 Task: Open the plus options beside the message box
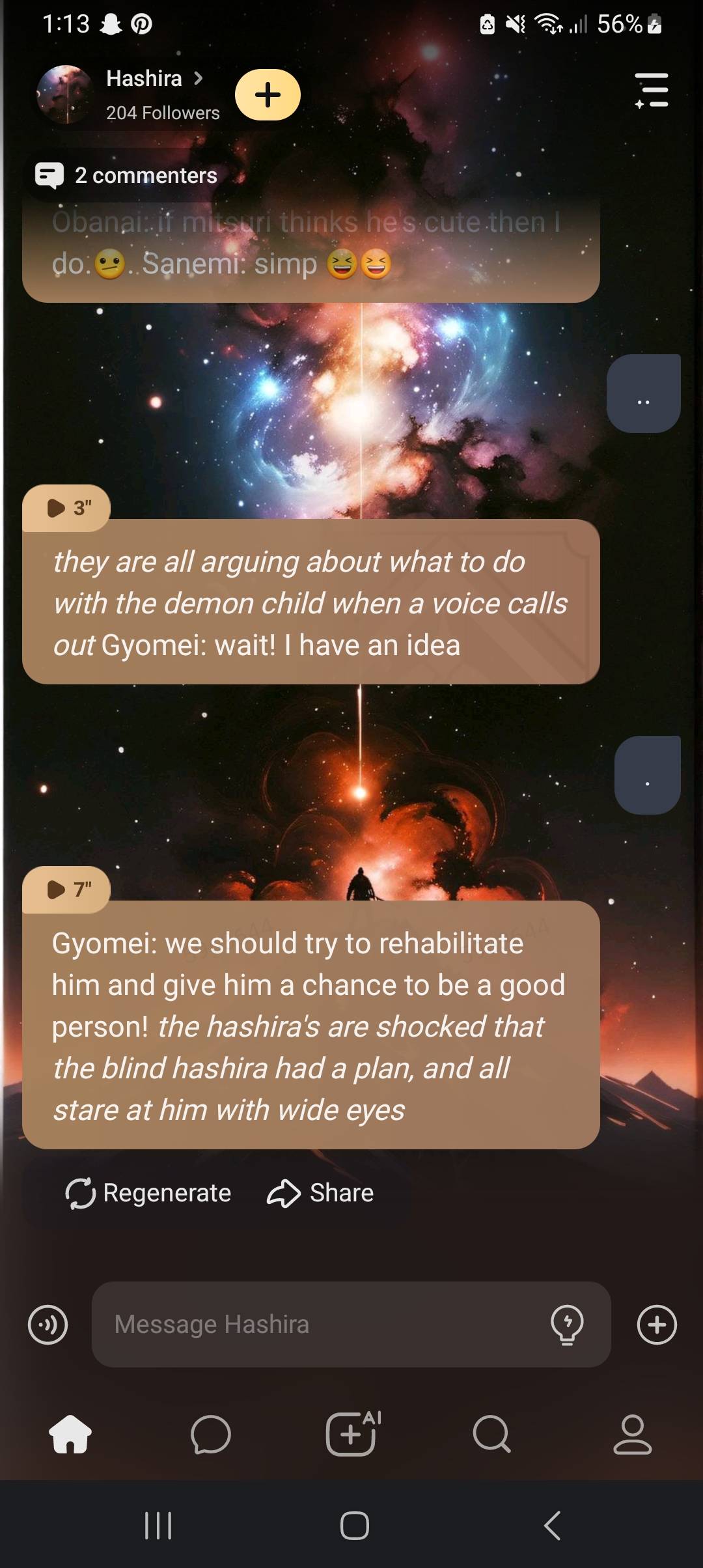[x=657, y=1324]
